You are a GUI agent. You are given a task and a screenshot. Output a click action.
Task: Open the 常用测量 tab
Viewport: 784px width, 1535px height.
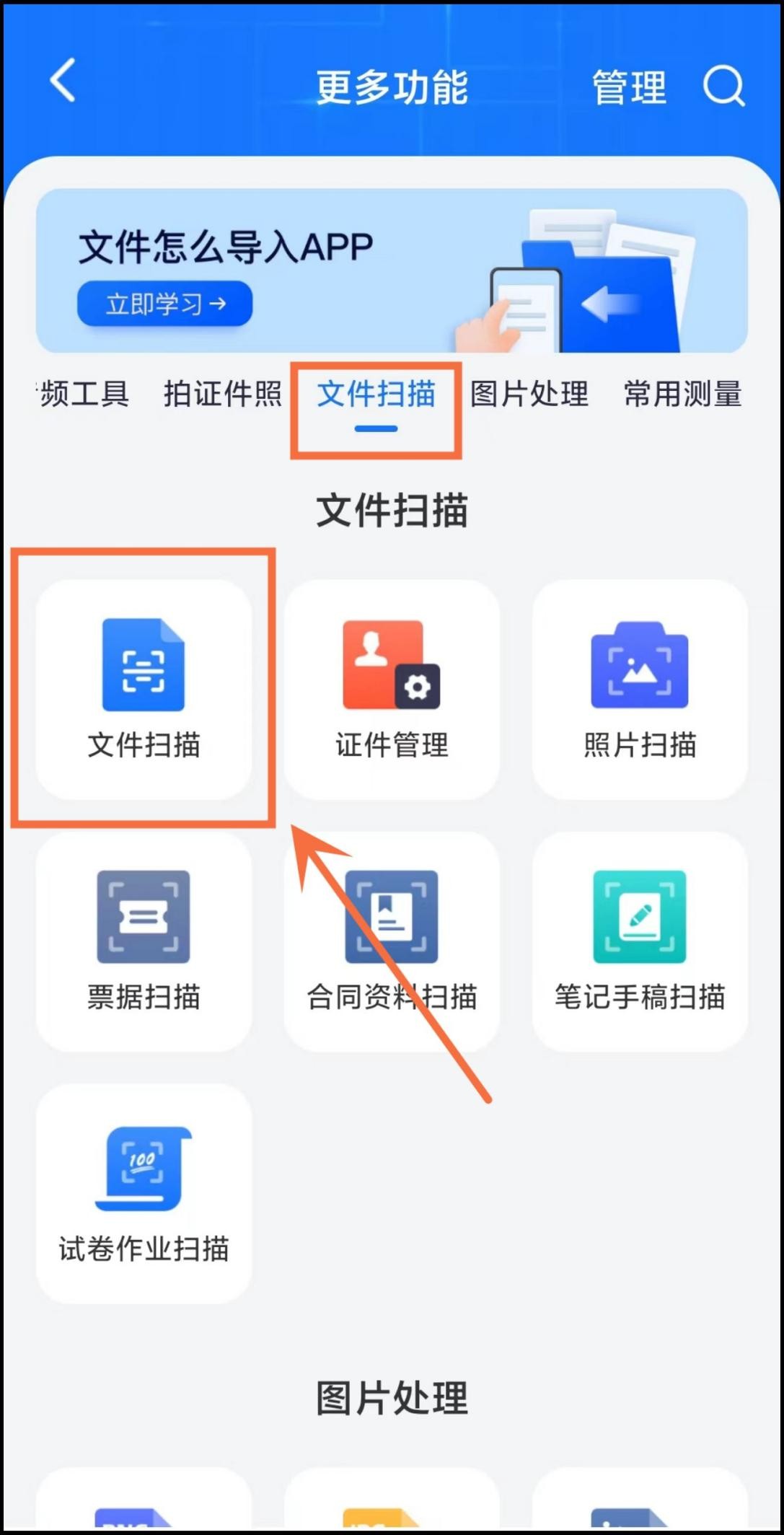pyautogui.click(x=682, y=395)
